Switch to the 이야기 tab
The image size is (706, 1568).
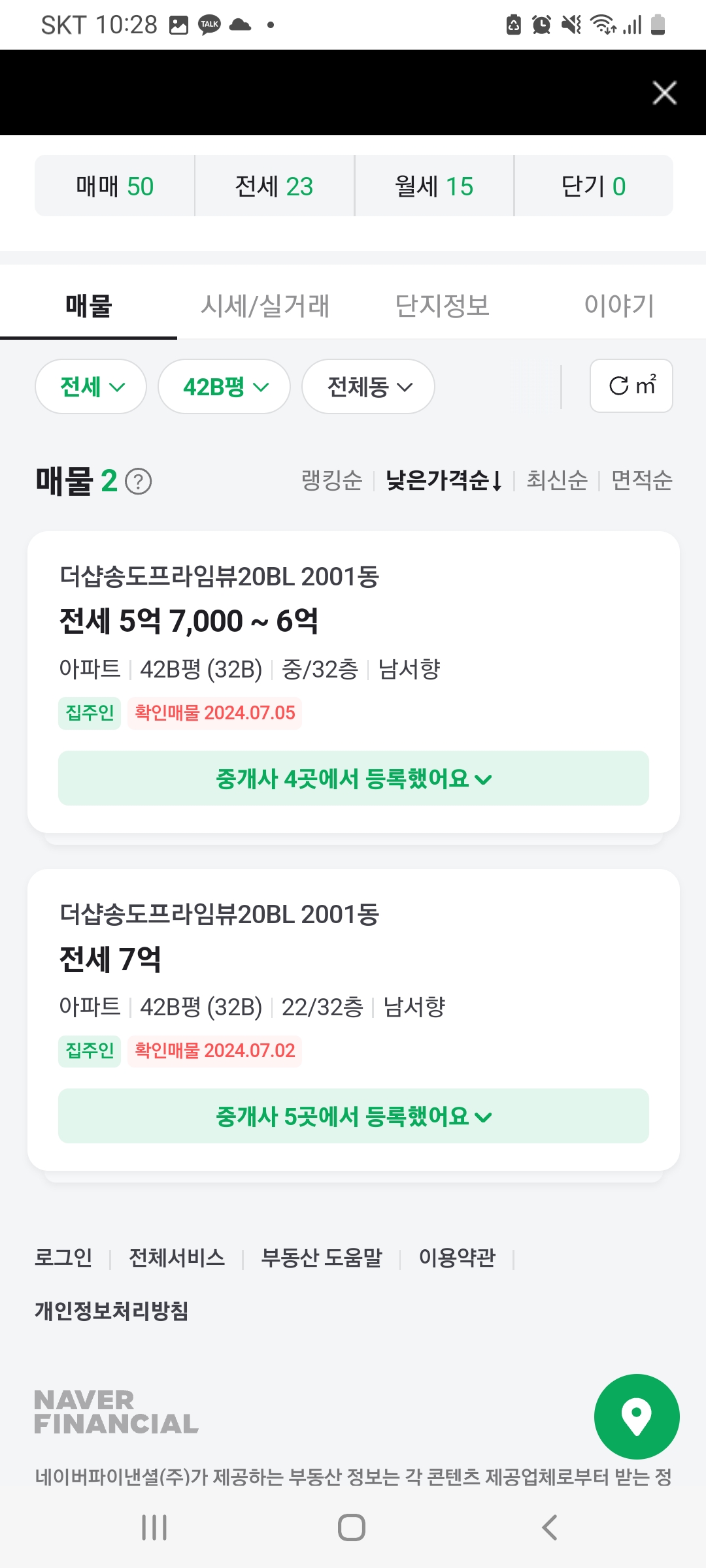pyautogui.click(x=618, y=305)
